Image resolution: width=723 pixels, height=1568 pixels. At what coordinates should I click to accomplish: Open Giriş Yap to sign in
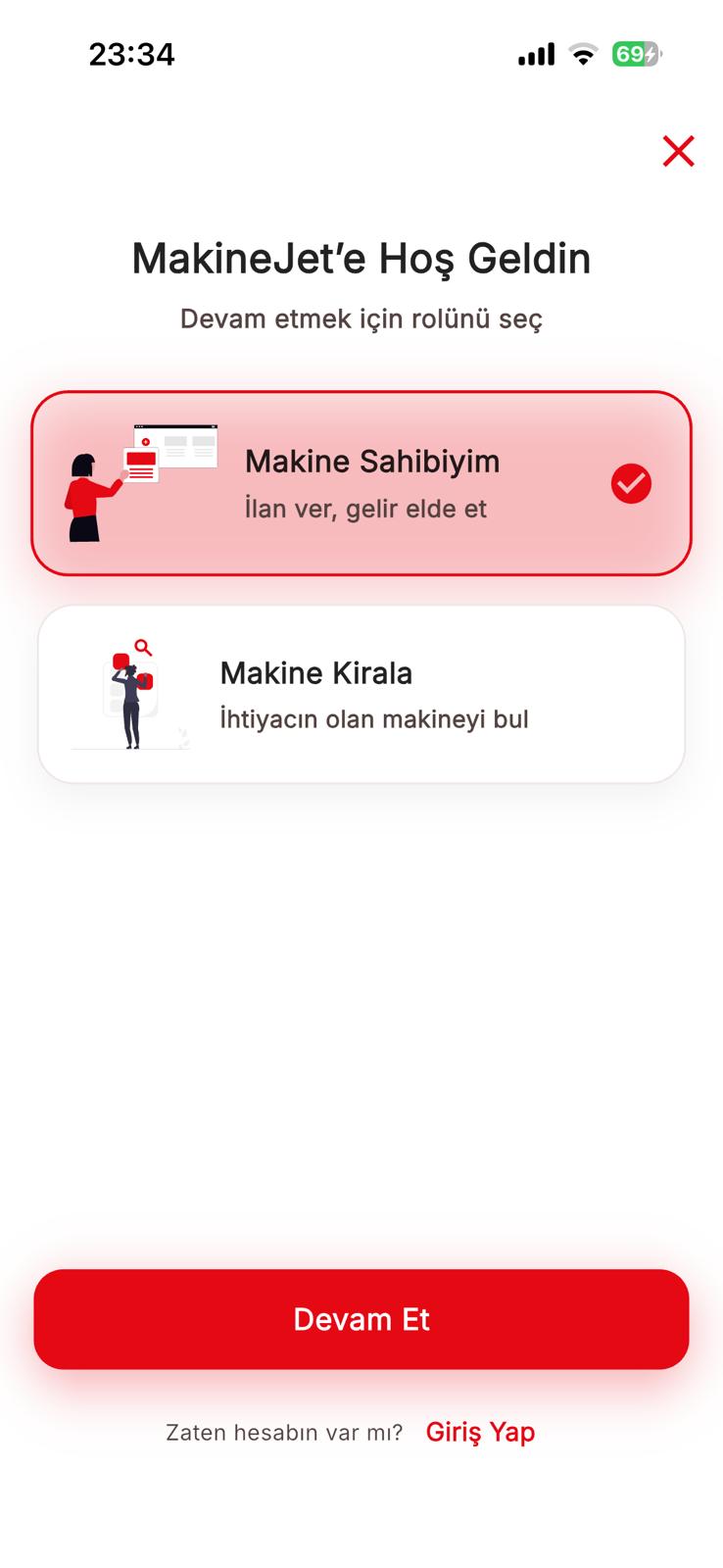tap(480, 1432)
